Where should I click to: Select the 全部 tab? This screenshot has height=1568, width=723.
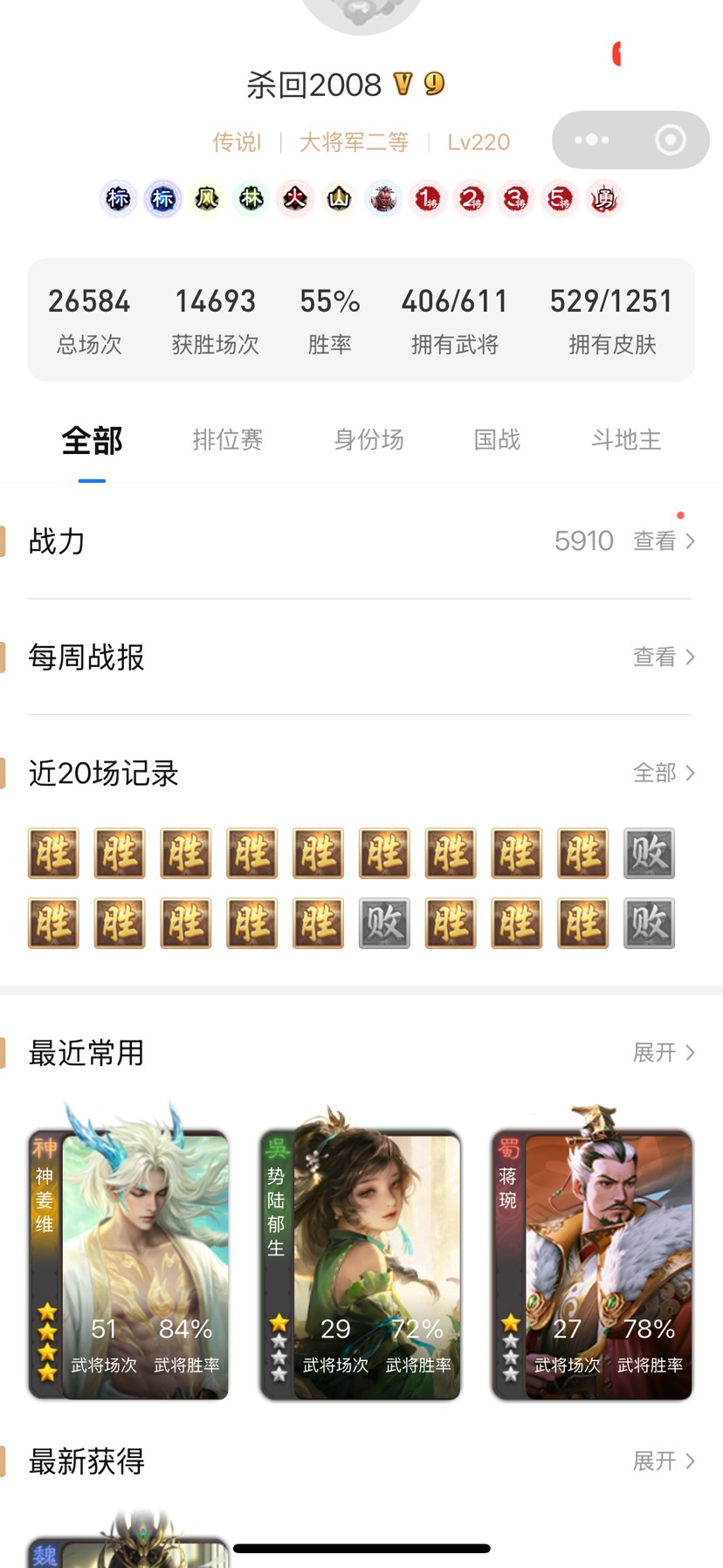point(92,440)
